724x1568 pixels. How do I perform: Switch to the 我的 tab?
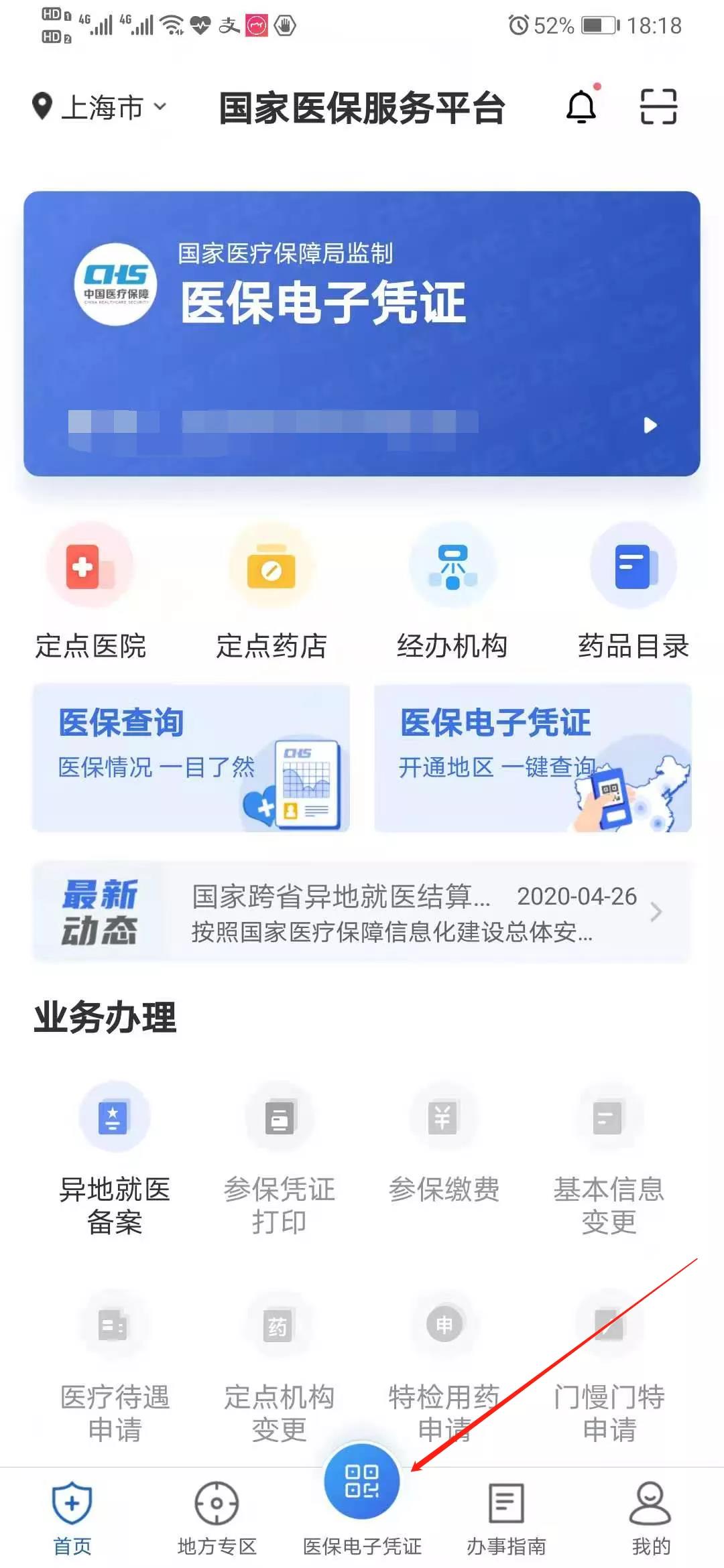648,1518
